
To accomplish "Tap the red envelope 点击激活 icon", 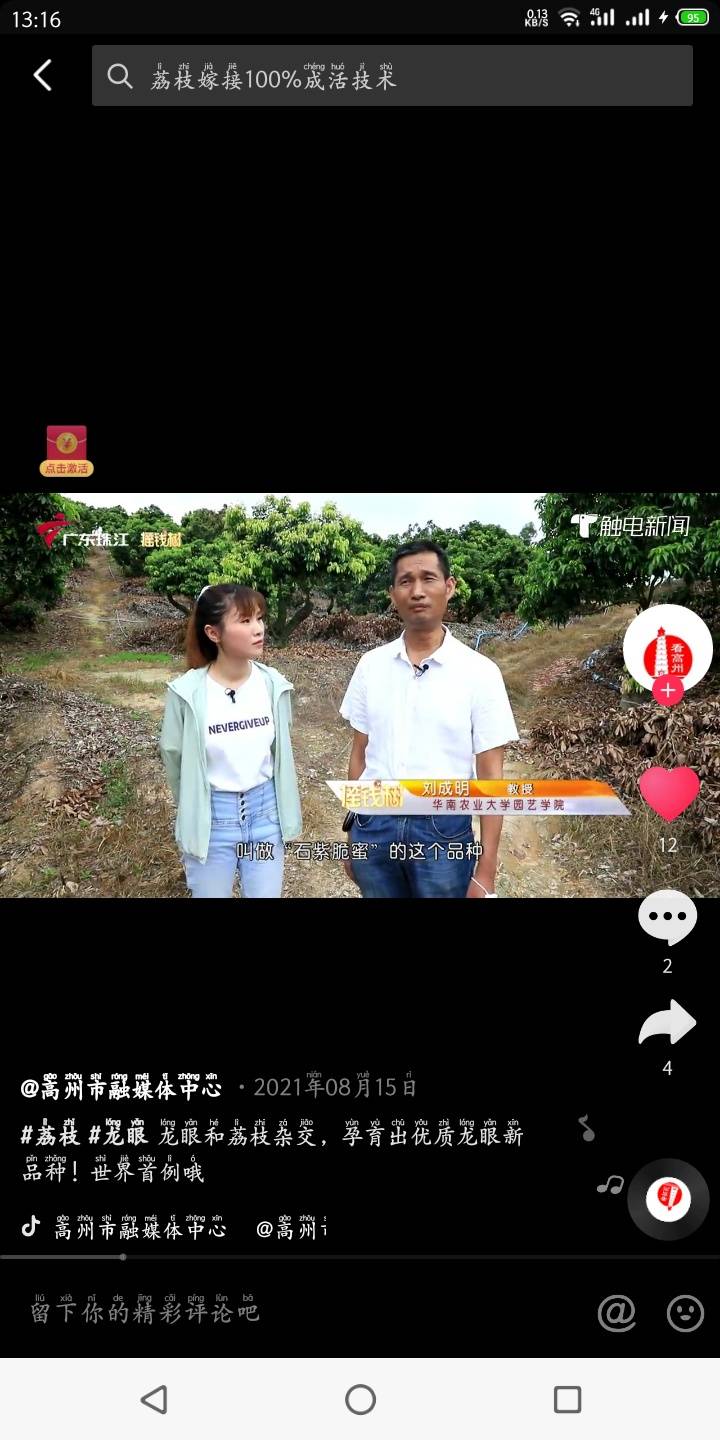I will click(x=67, y=451).
